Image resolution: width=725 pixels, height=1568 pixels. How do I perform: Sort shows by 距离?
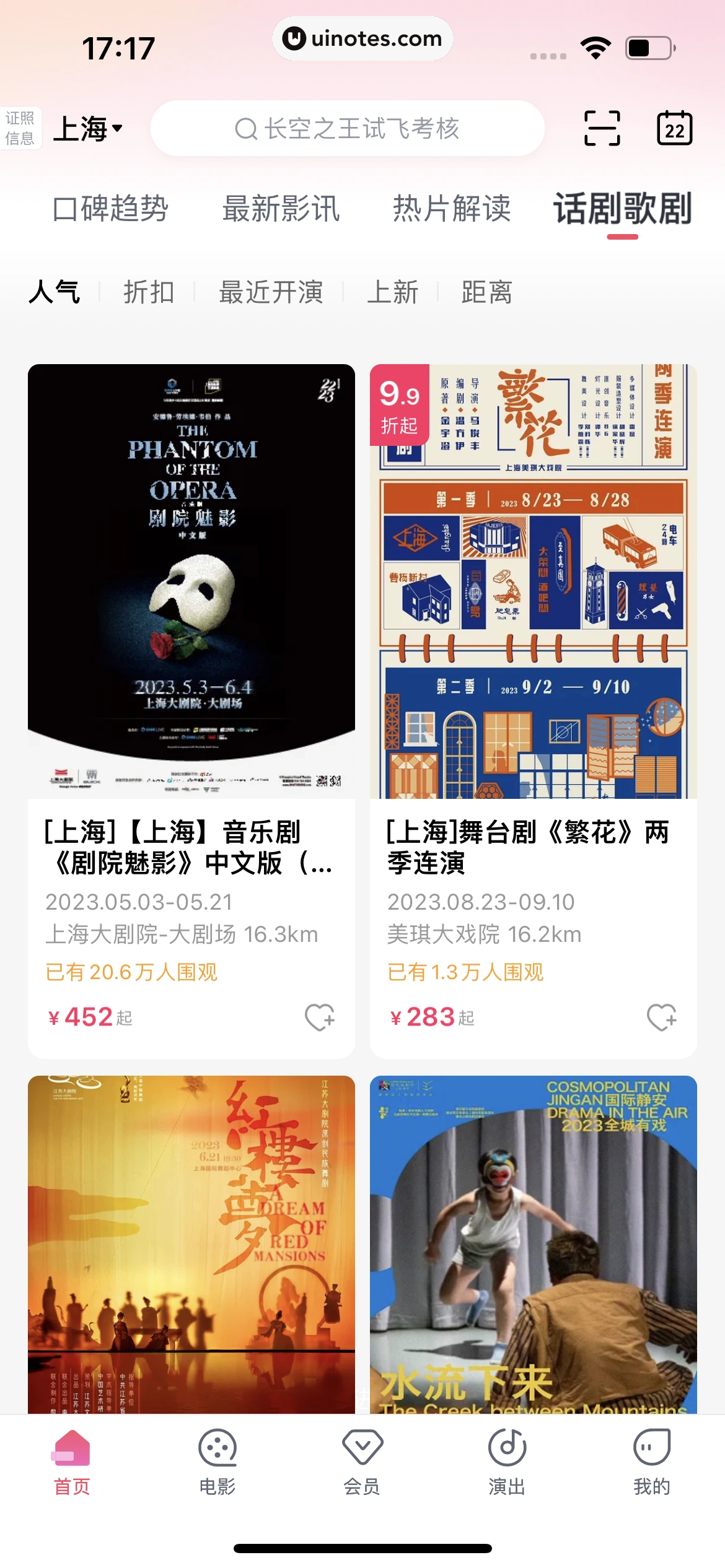coord(486,292)
